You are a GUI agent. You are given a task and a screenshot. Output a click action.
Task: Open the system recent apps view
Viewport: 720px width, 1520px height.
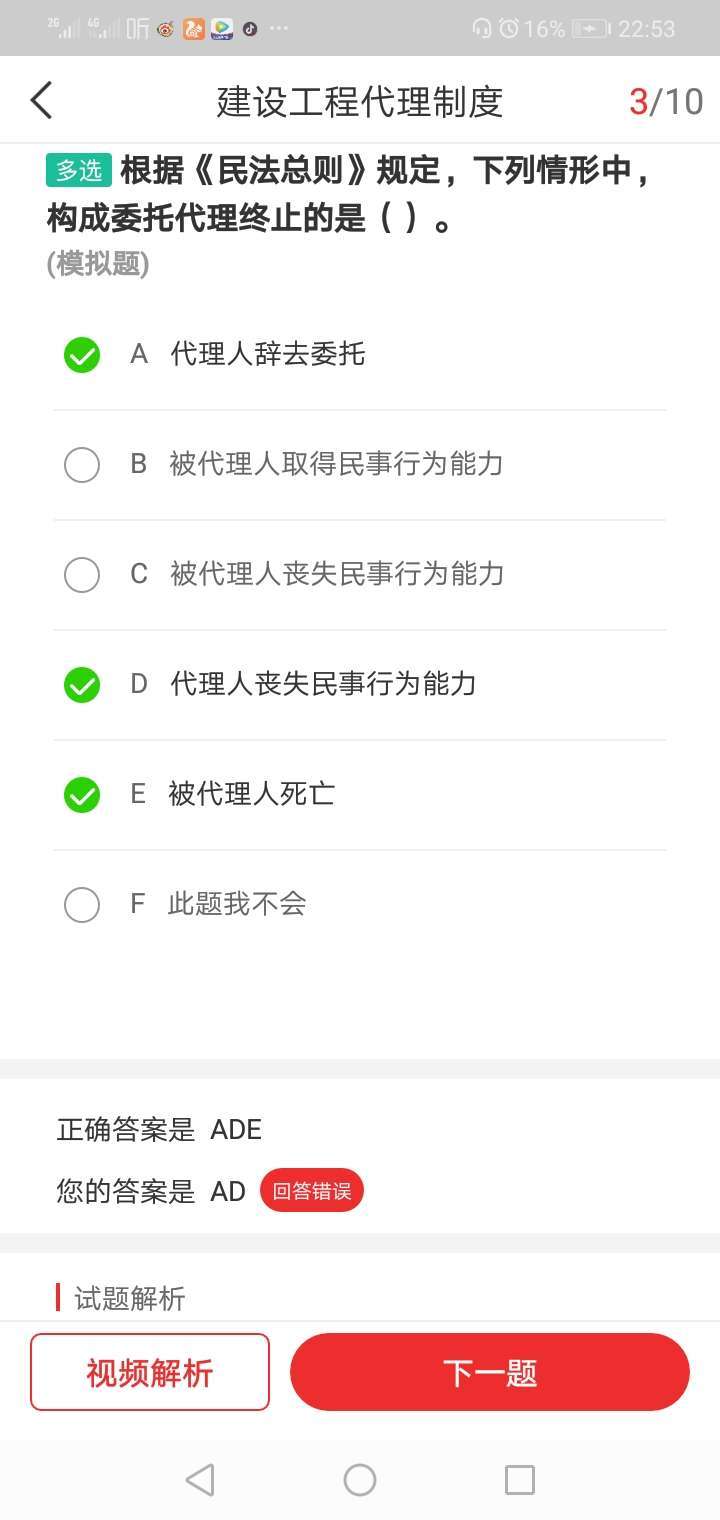(x=519, y=1480)
